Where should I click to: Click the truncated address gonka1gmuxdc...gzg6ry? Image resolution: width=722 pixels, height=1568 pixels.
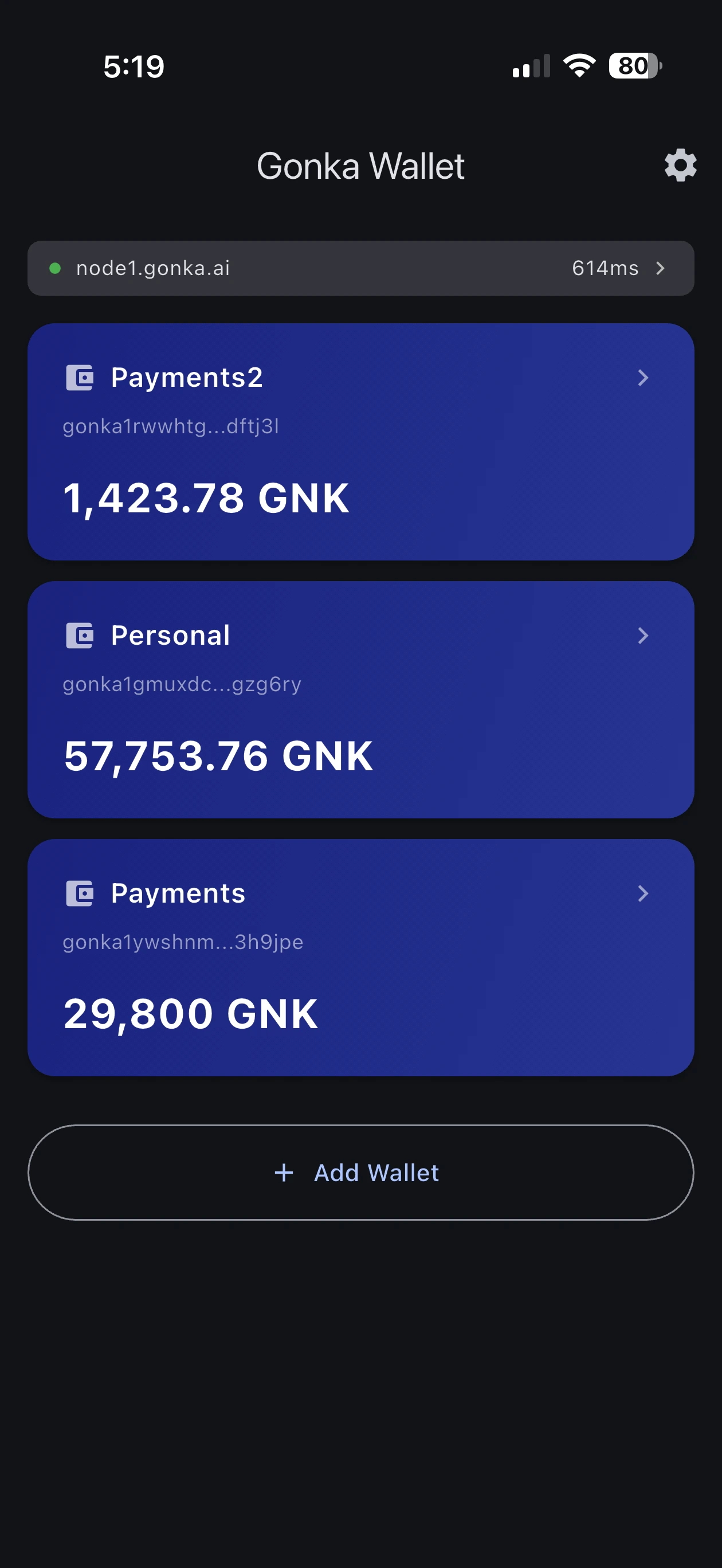tap(183, 684)
